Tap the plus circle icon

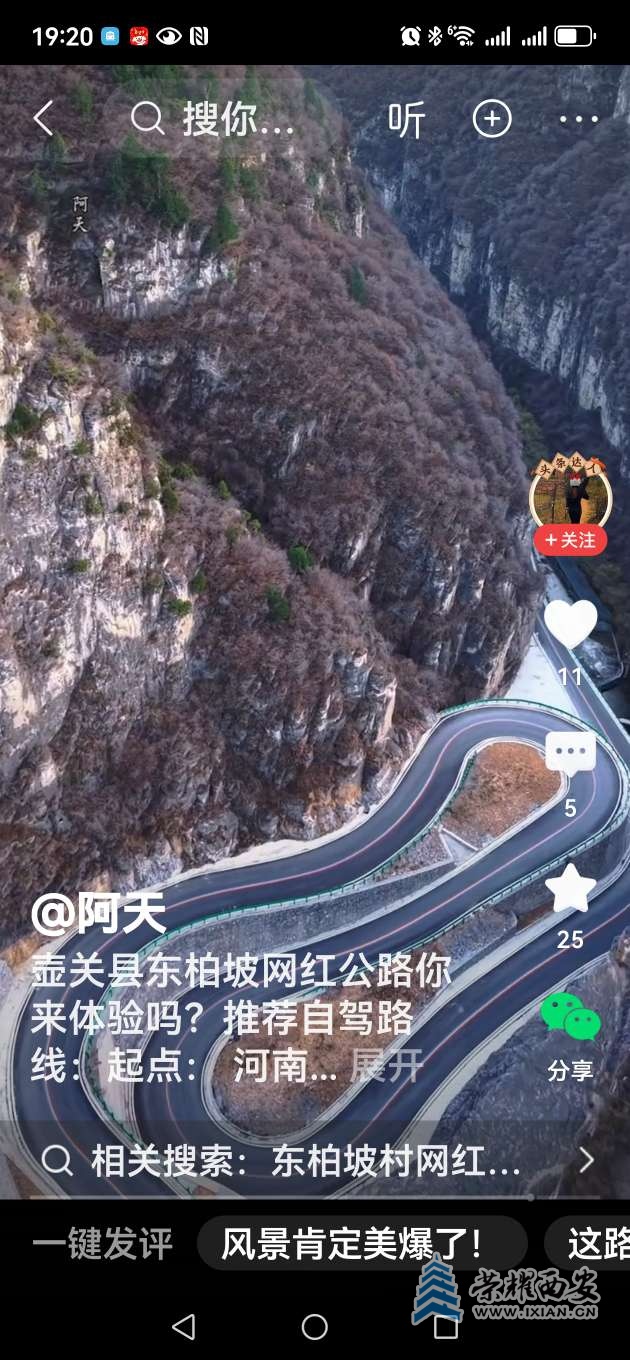[491, 120]
